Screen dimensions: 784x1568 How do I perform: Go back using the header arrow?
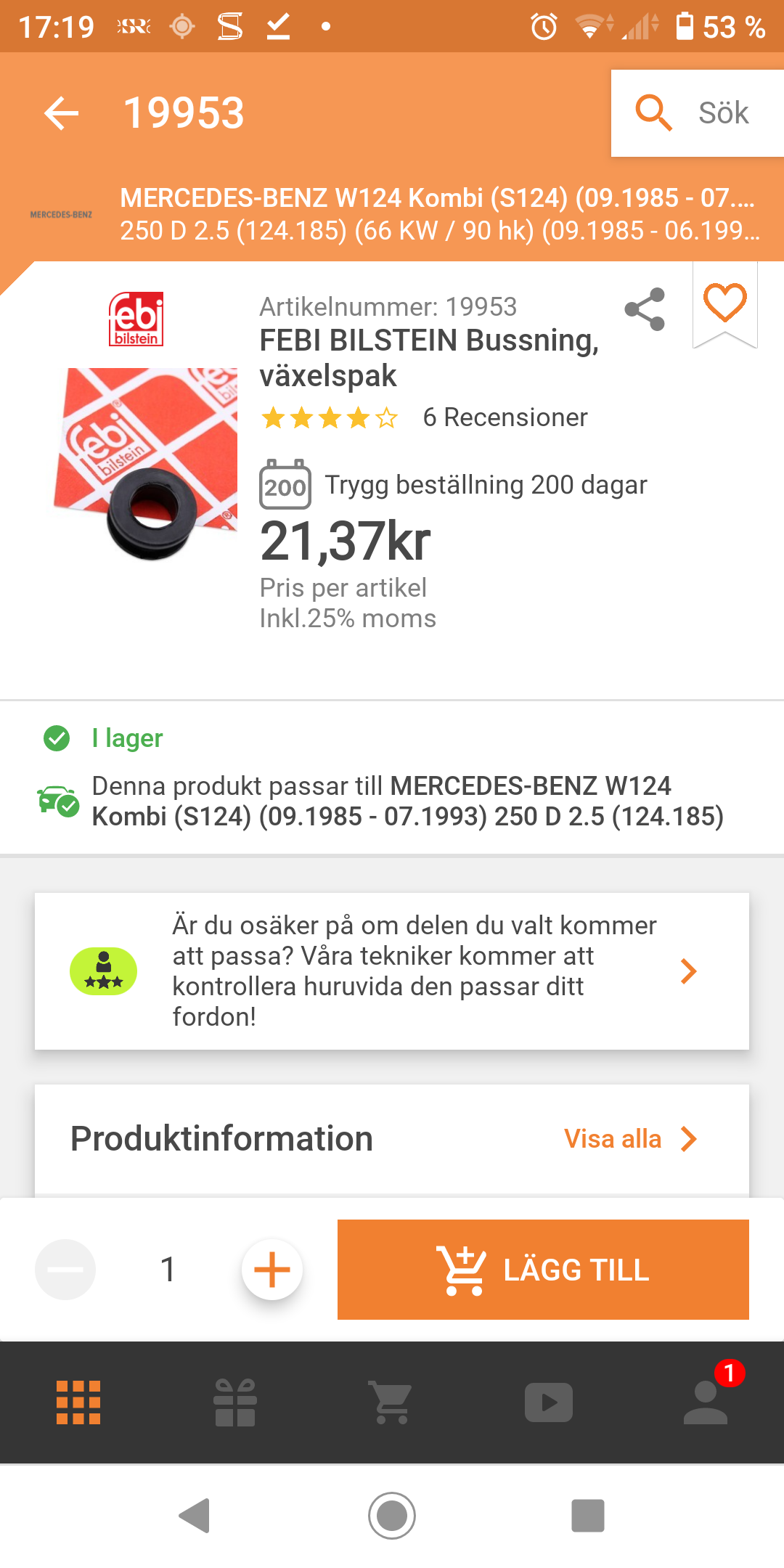click(61, 113)
